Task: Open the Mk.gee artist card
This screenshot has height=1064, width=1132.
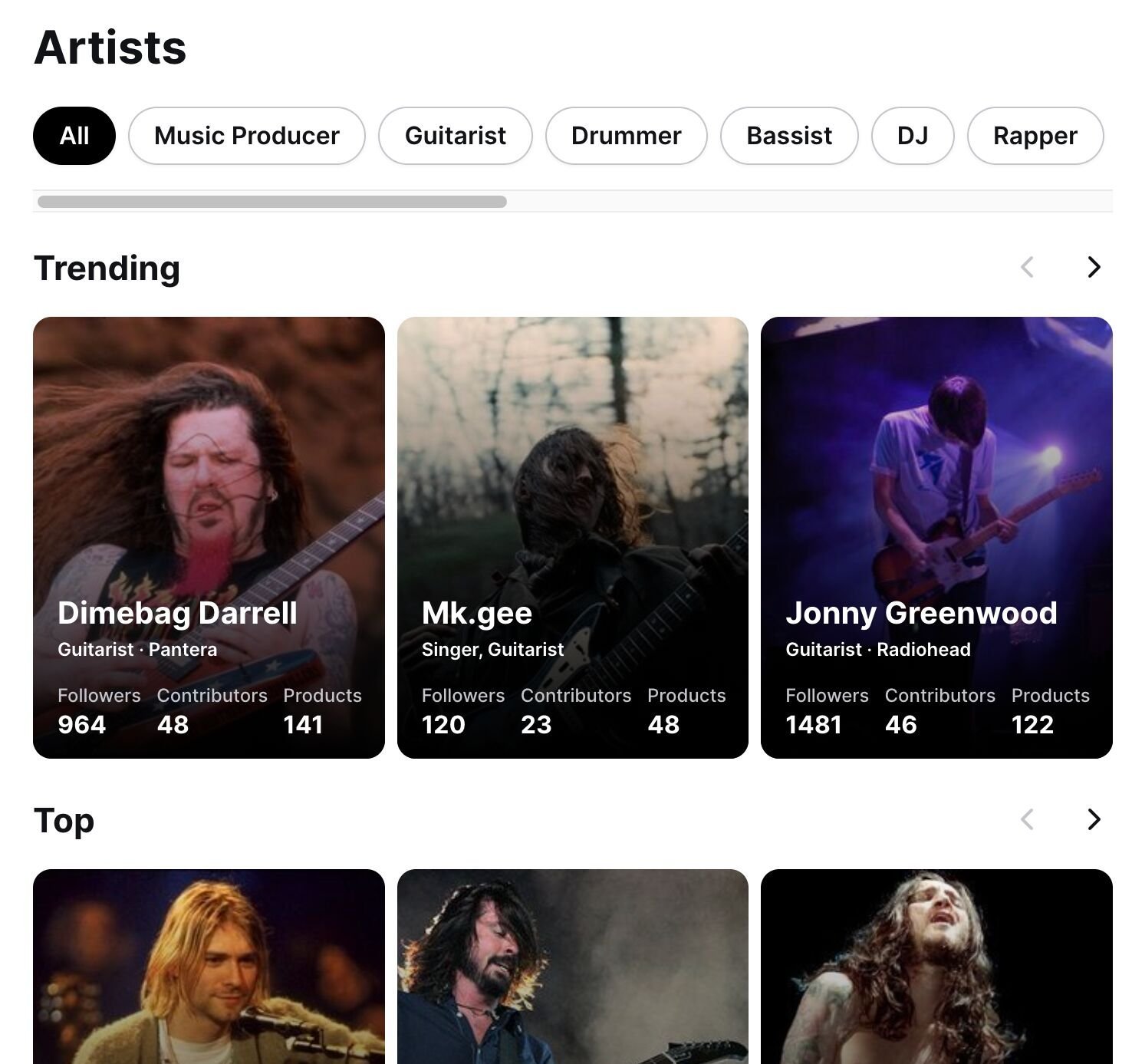Action: (572, 537)
